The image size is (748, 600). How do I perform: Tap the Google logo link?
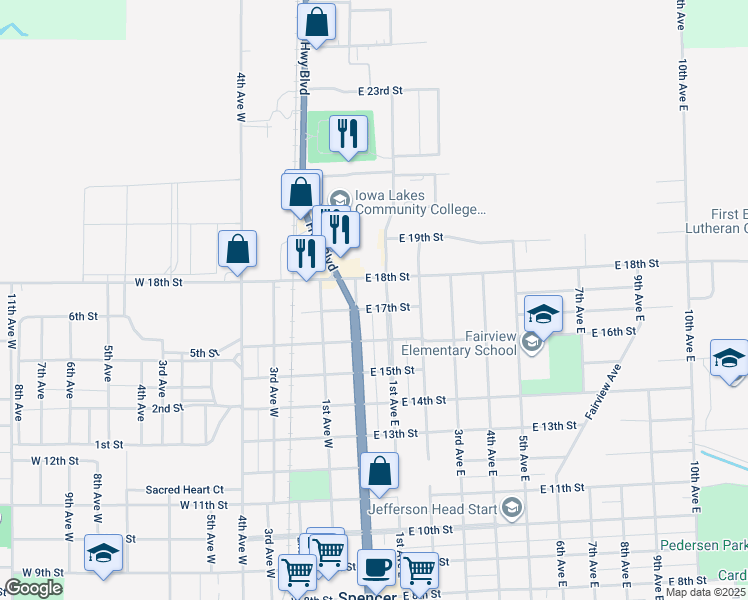[33, 589]
